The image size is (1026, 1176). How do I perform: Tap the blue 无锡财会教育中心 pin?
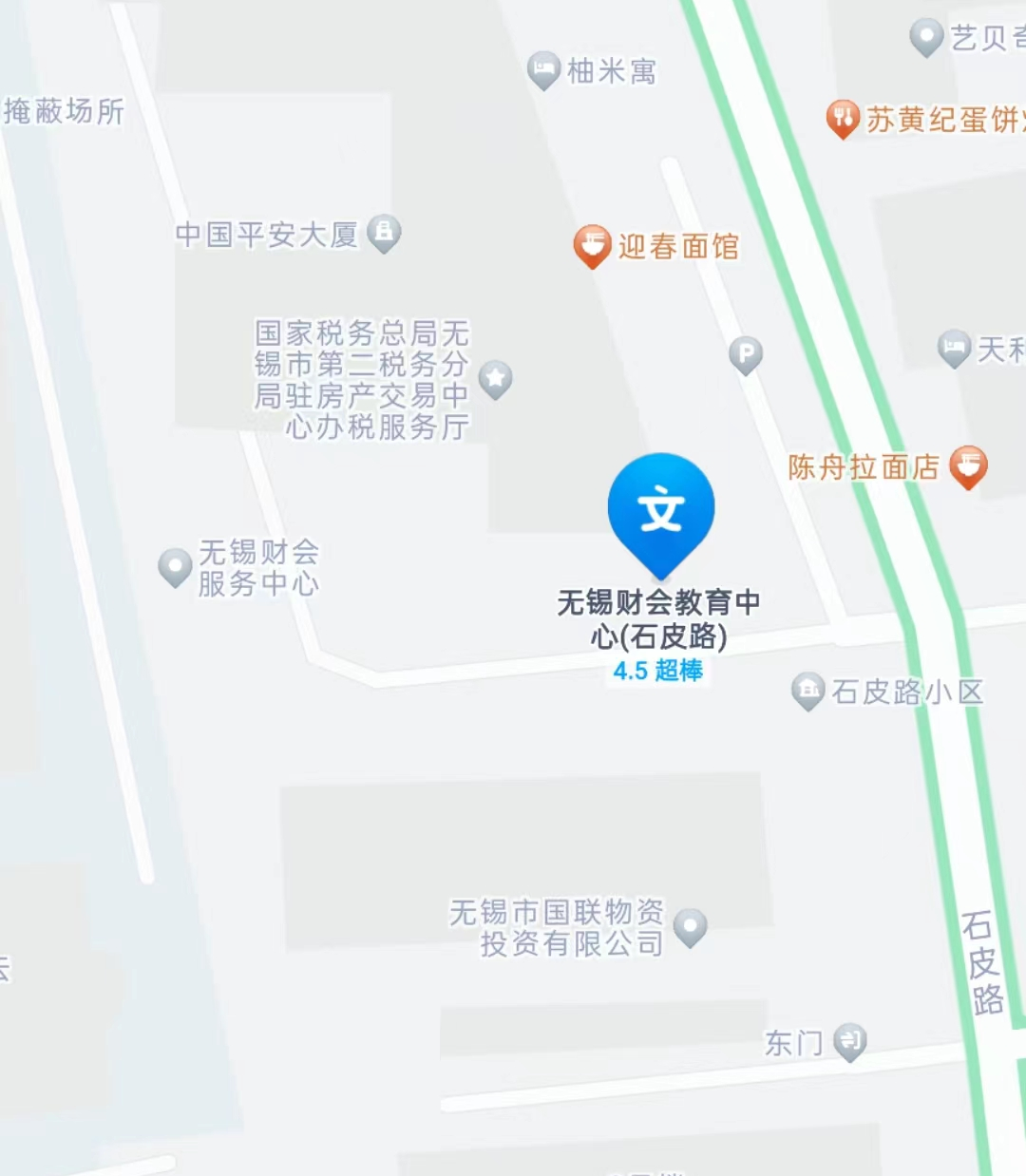tap(661, 510)
